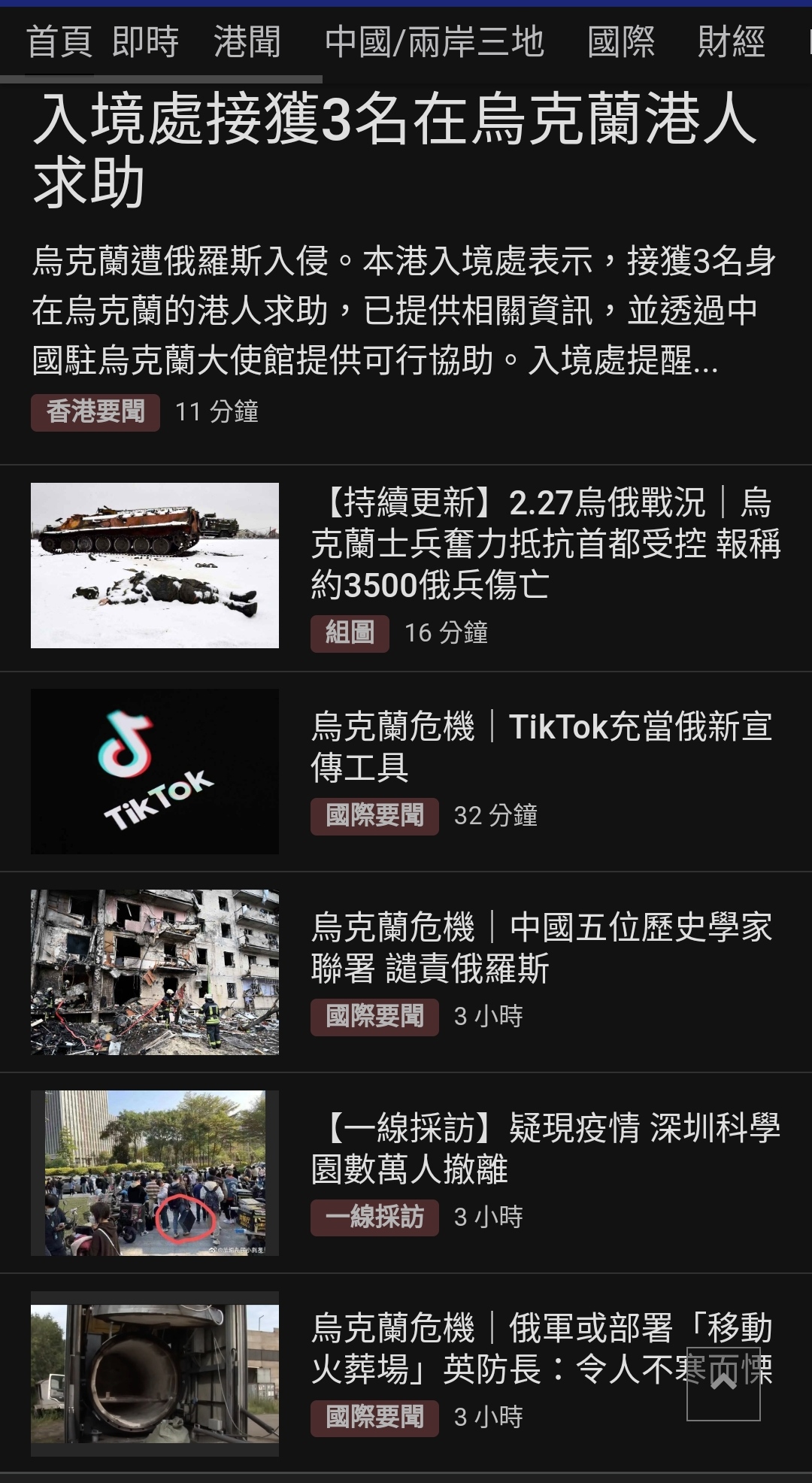Open the 入境處接獲3名在烏克蘭港人求助 headline
812x1483 pixels.
click(x=395, y=150)
